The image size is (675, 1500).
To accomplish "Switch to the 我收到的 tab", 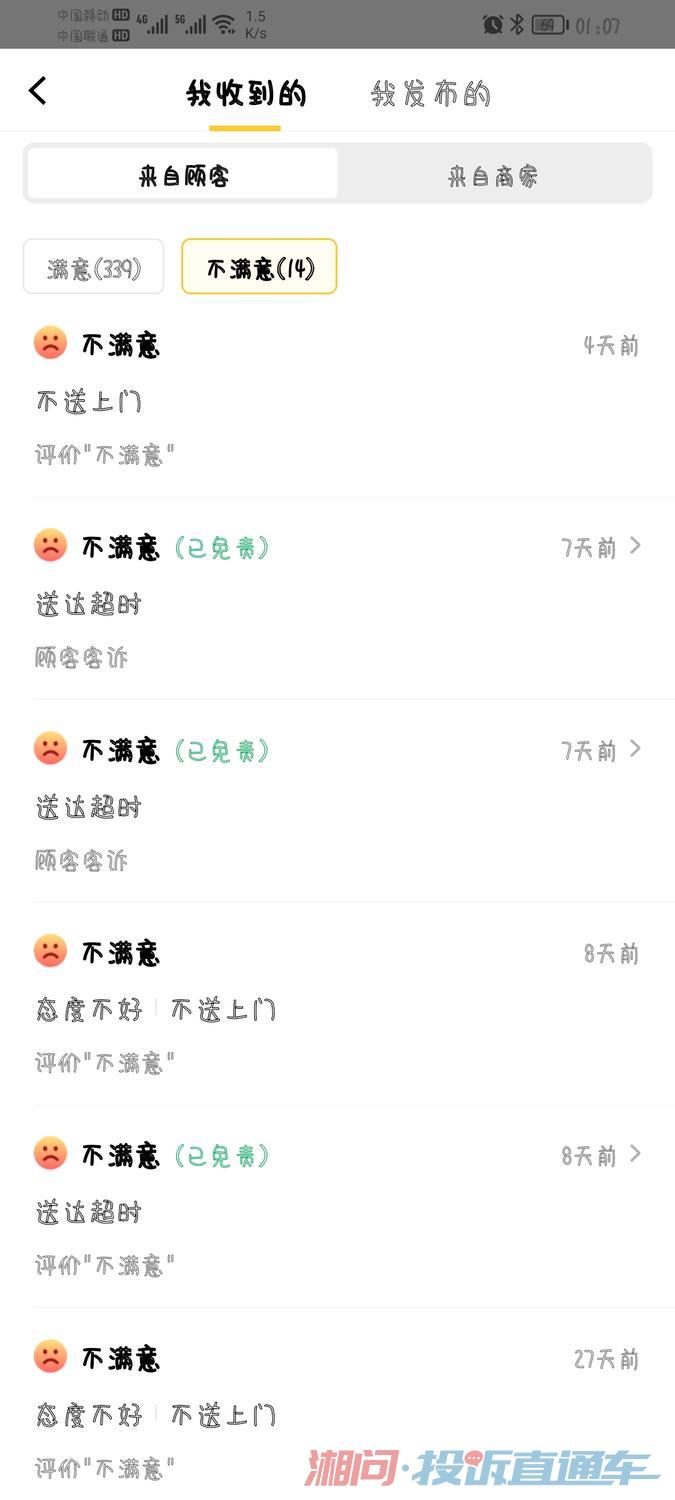I will (245, 94).
